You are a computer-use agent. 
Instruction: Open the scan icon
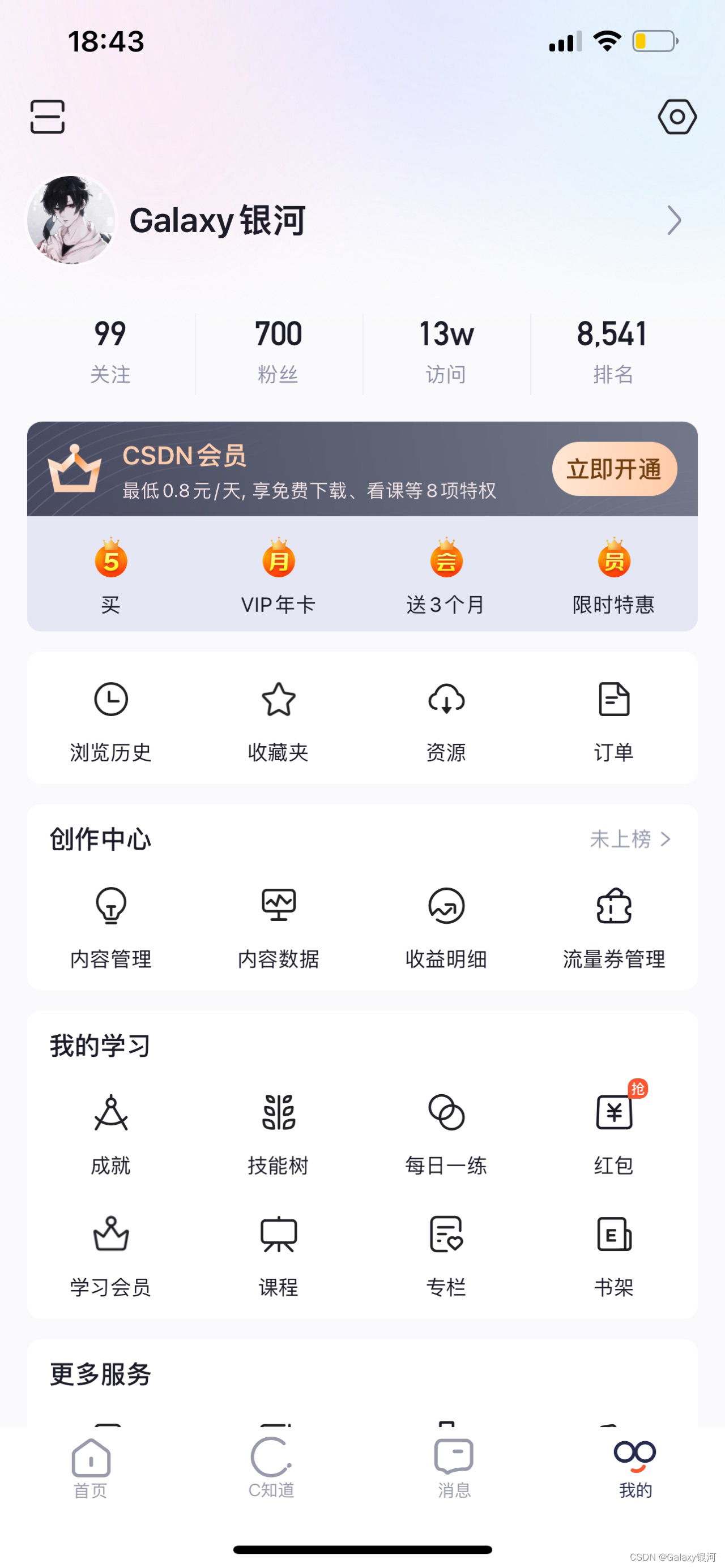pos(48,116)
